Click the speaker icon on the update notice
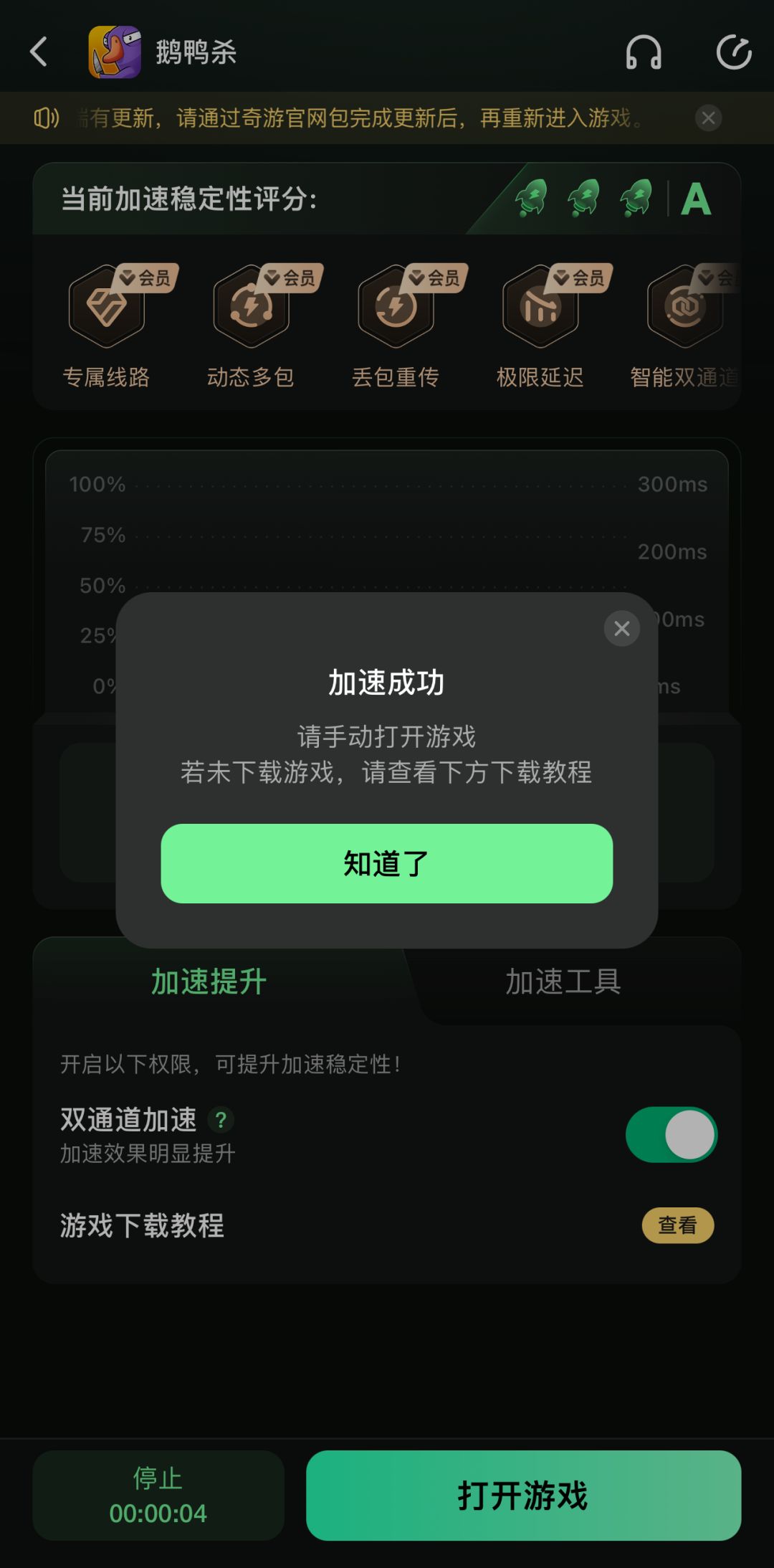774x1568 pixels. click(46, 118)
